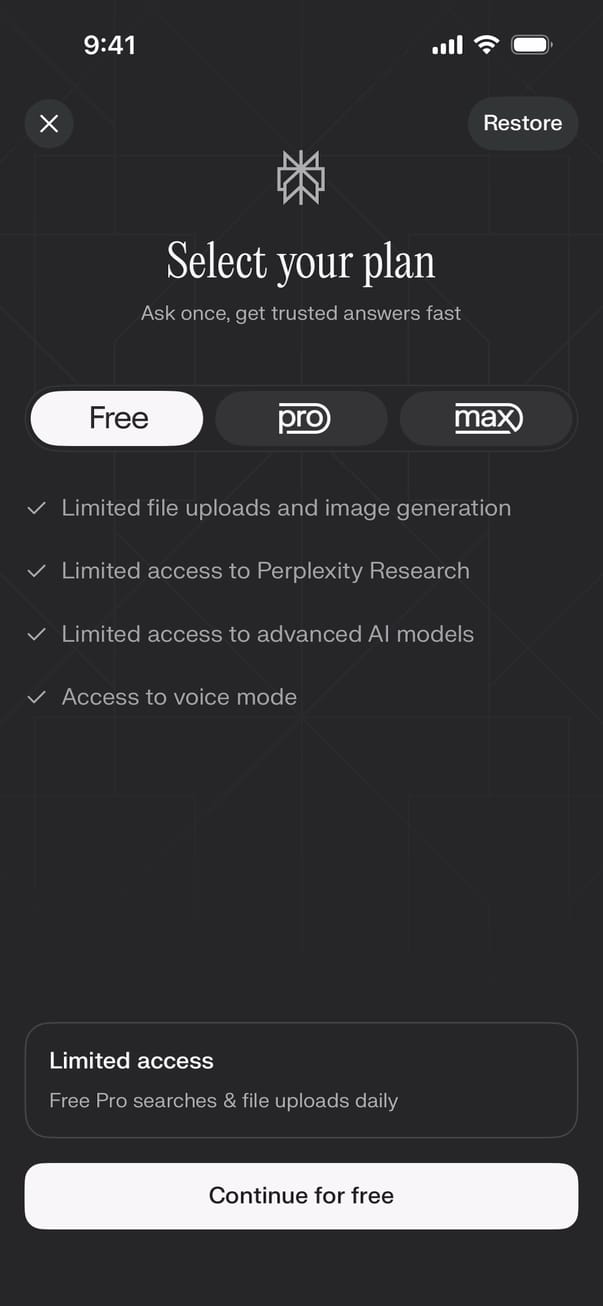
Task: Close the plan selection screen
Action: point(49,124)
